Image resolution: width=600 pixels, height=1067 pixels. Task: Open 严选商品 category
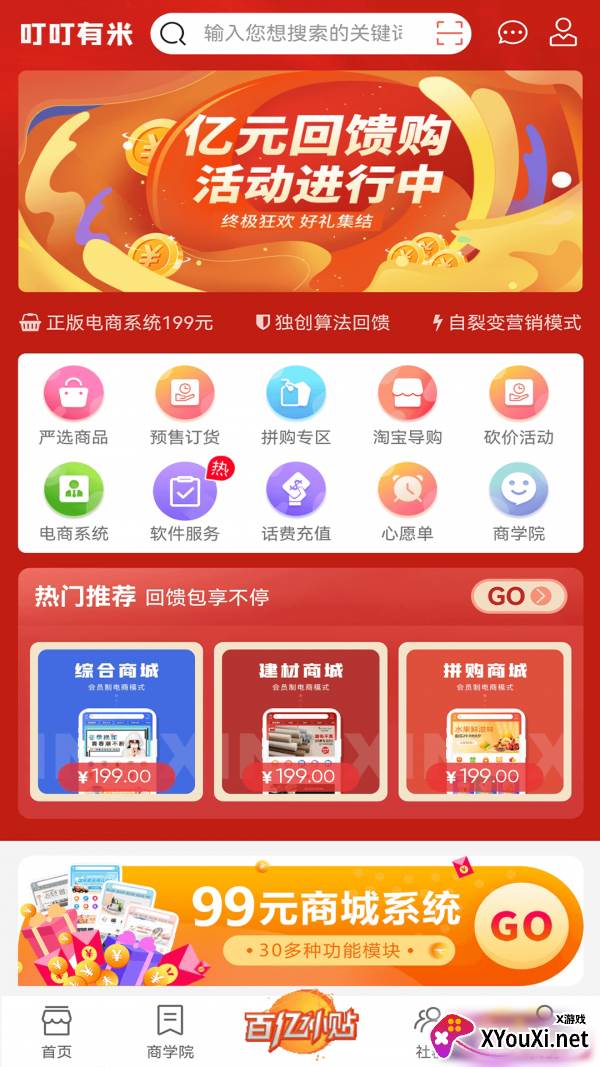[73, 406]
